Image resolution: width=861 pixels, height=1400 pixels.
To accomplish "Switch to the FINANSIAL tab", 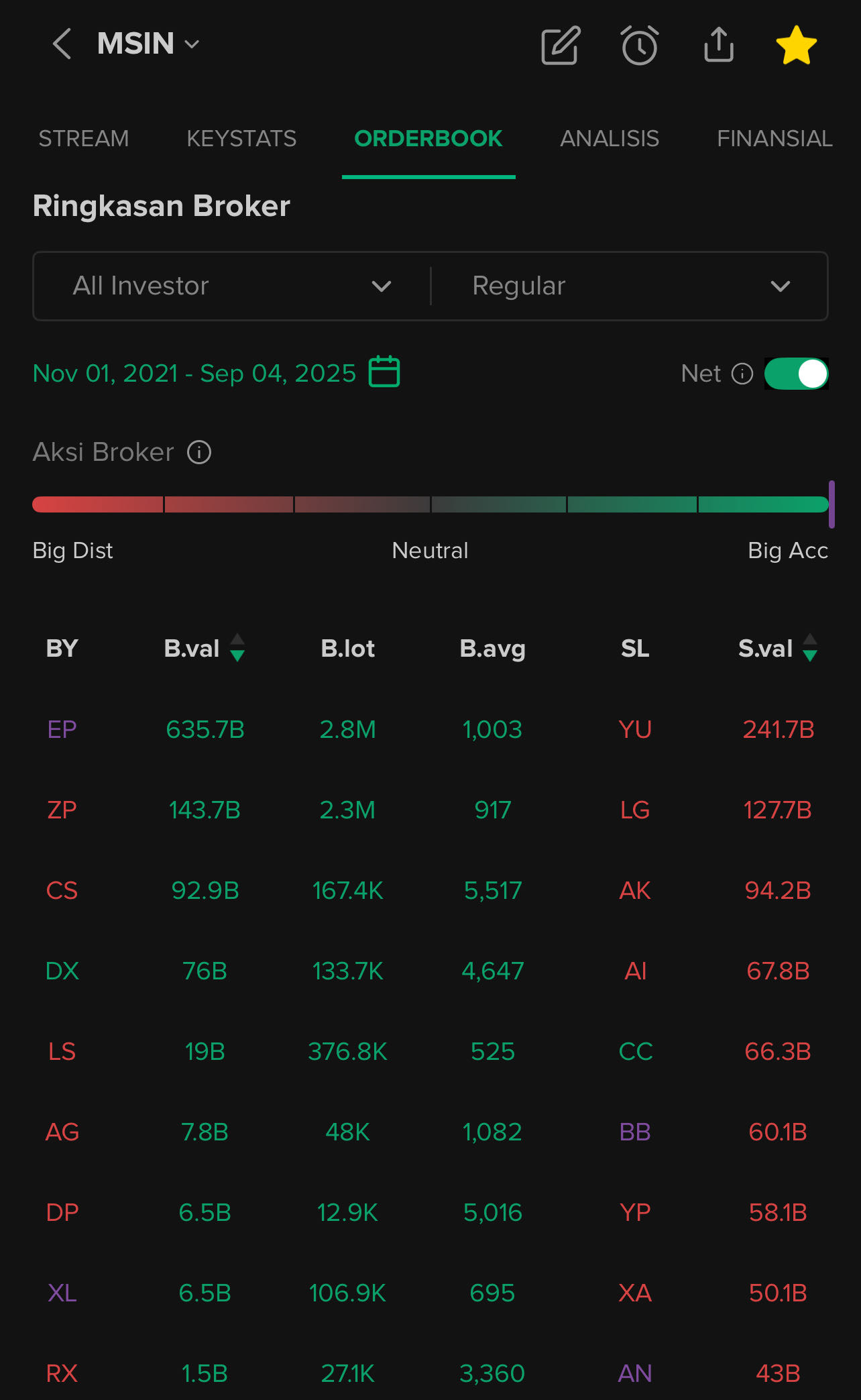I will click(774, 138).
